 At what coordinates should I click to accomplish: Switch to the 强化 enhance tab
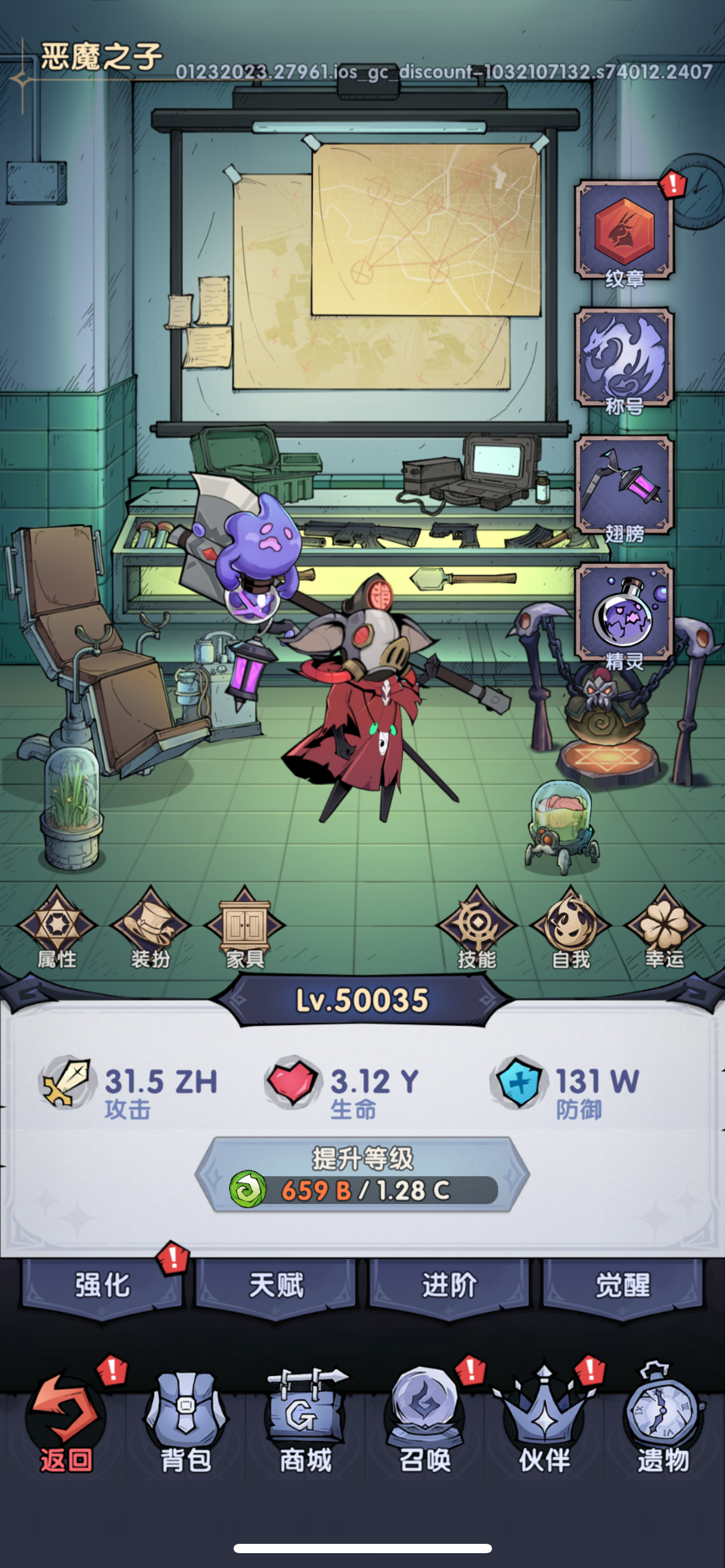click(102, 1286)
